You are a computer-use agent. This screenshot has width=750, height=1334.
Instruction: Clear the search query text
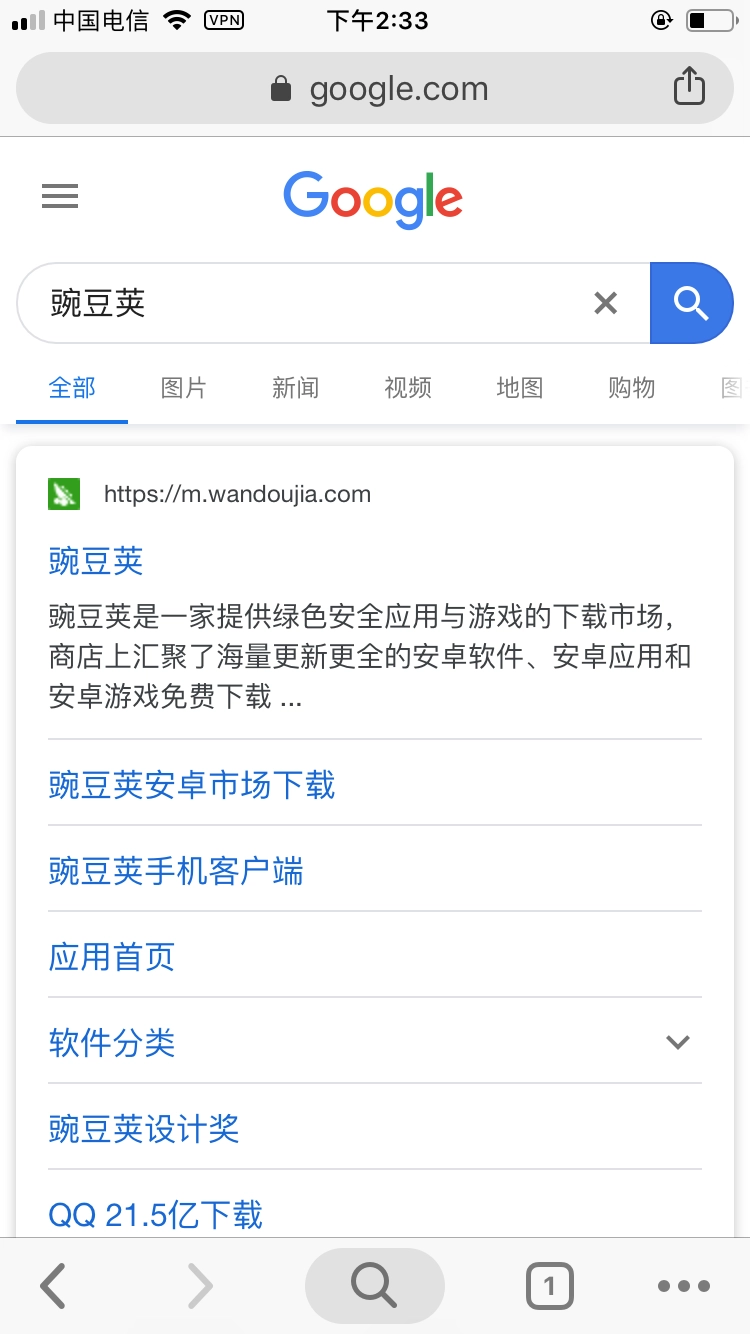click(605, 302)
